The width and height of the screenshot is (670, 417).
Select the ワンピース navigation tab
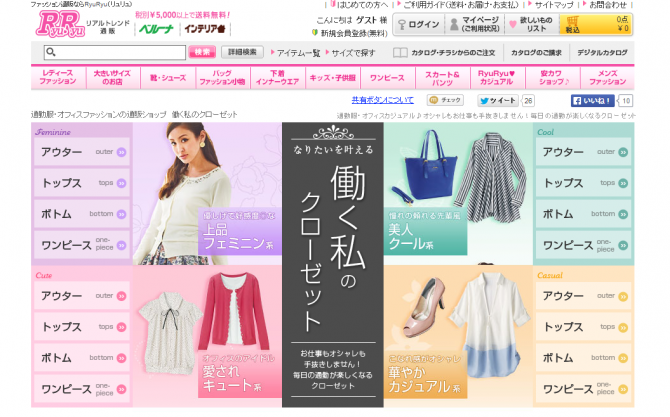(386, 77)
